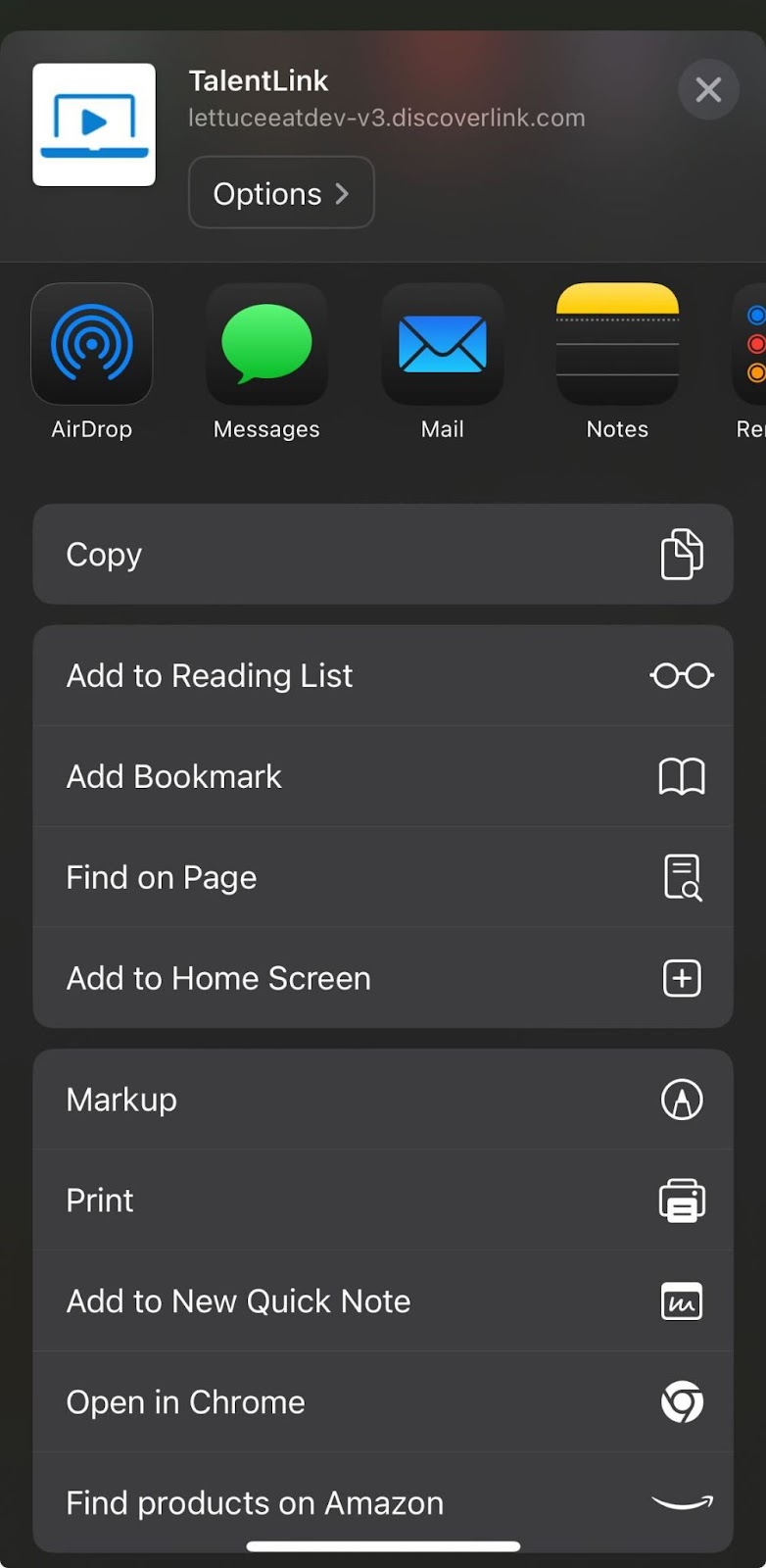Add to Reading List
Screen dimensions: 766x1568
pyautogui.click(x=383, y=676)
